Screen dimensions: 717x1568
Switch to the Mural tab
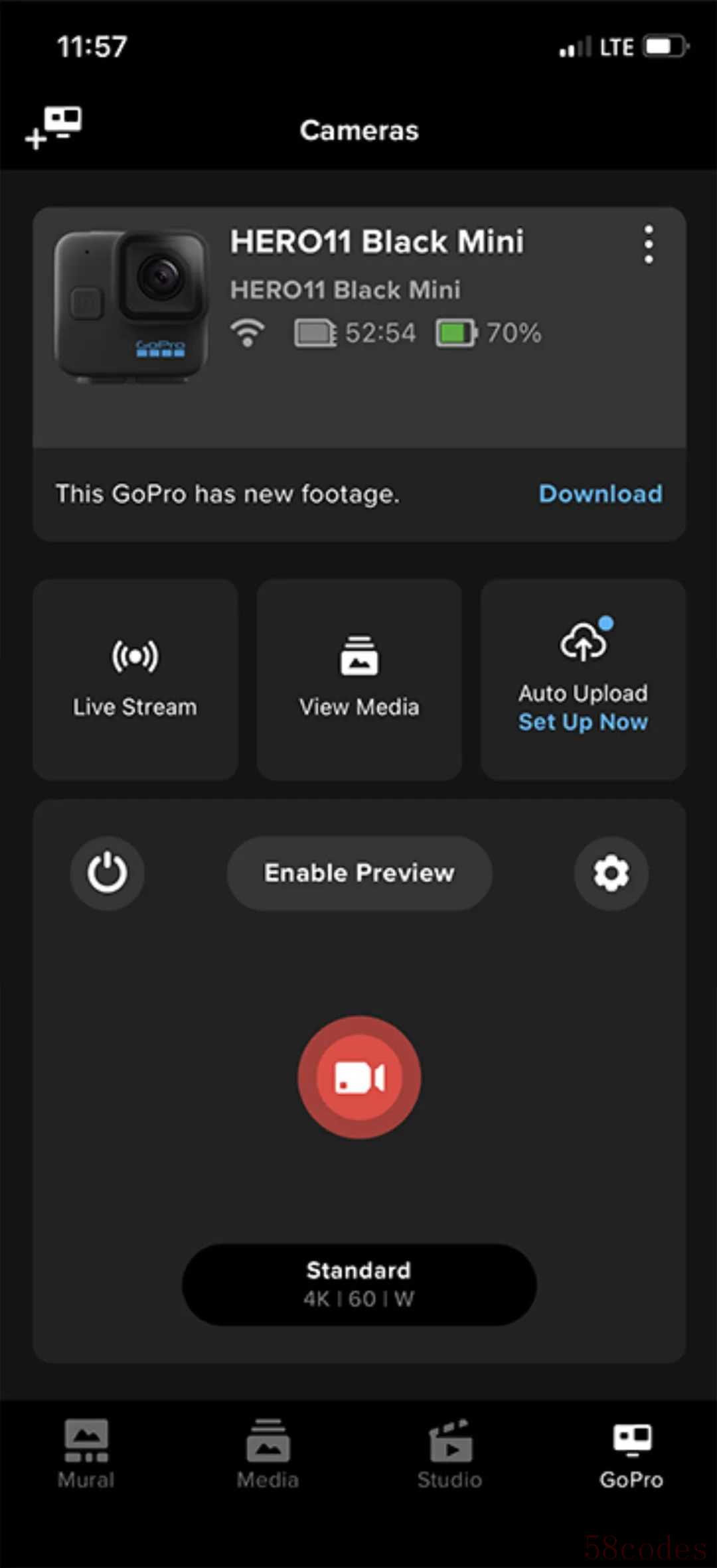tap(86, 1453)
